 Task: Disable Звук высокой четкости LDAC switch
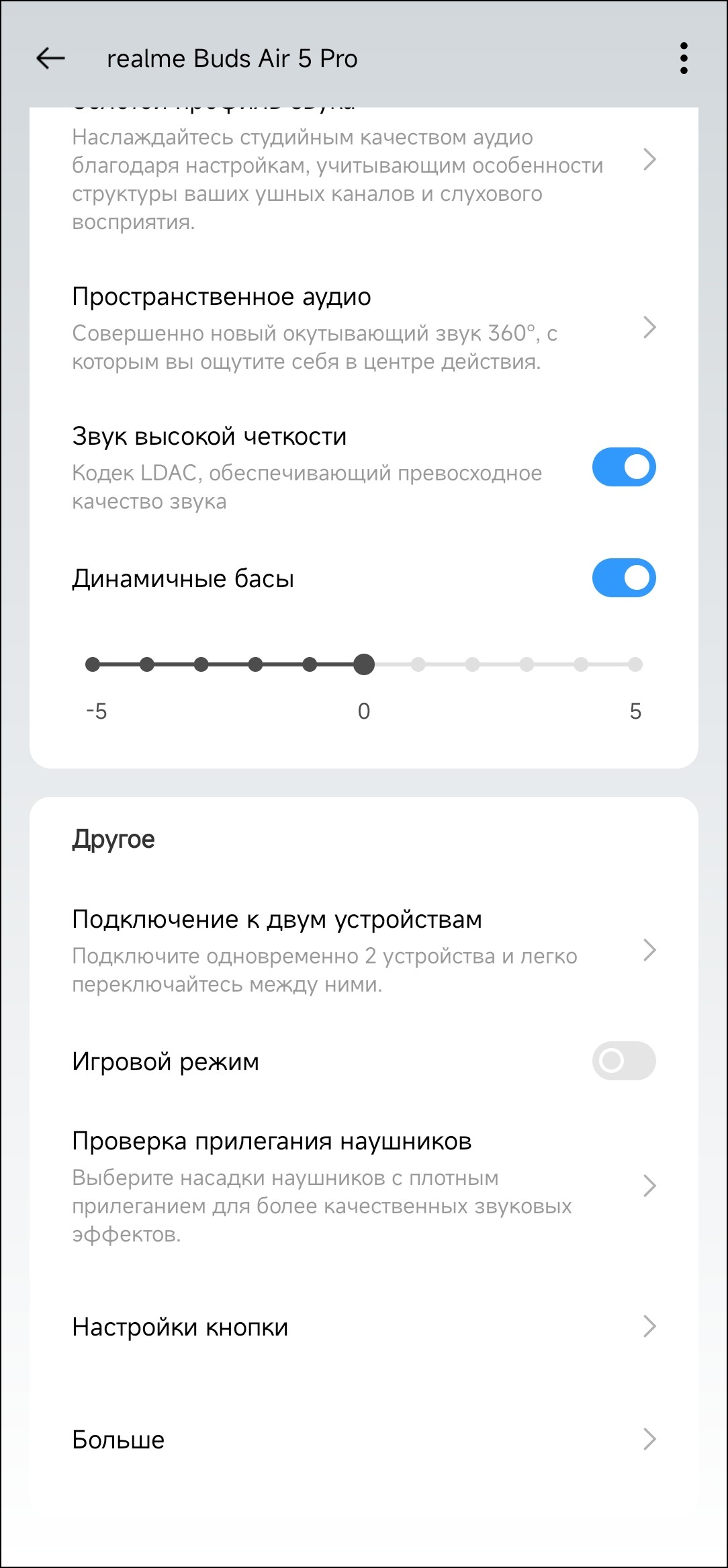623,467
